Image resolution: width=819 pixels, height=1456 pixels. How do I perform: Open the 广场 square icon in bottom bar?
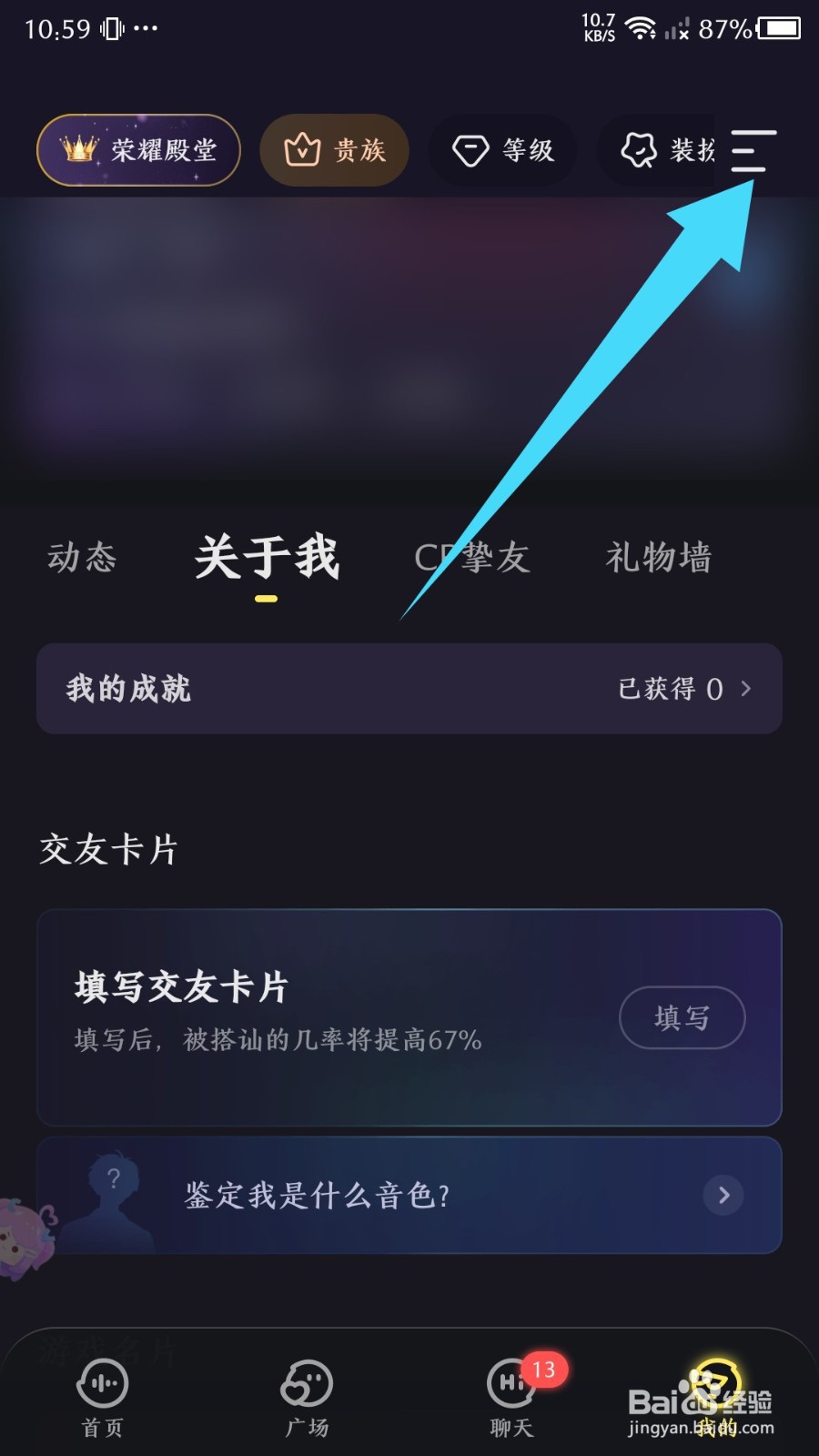click(x=306, y=1390)
